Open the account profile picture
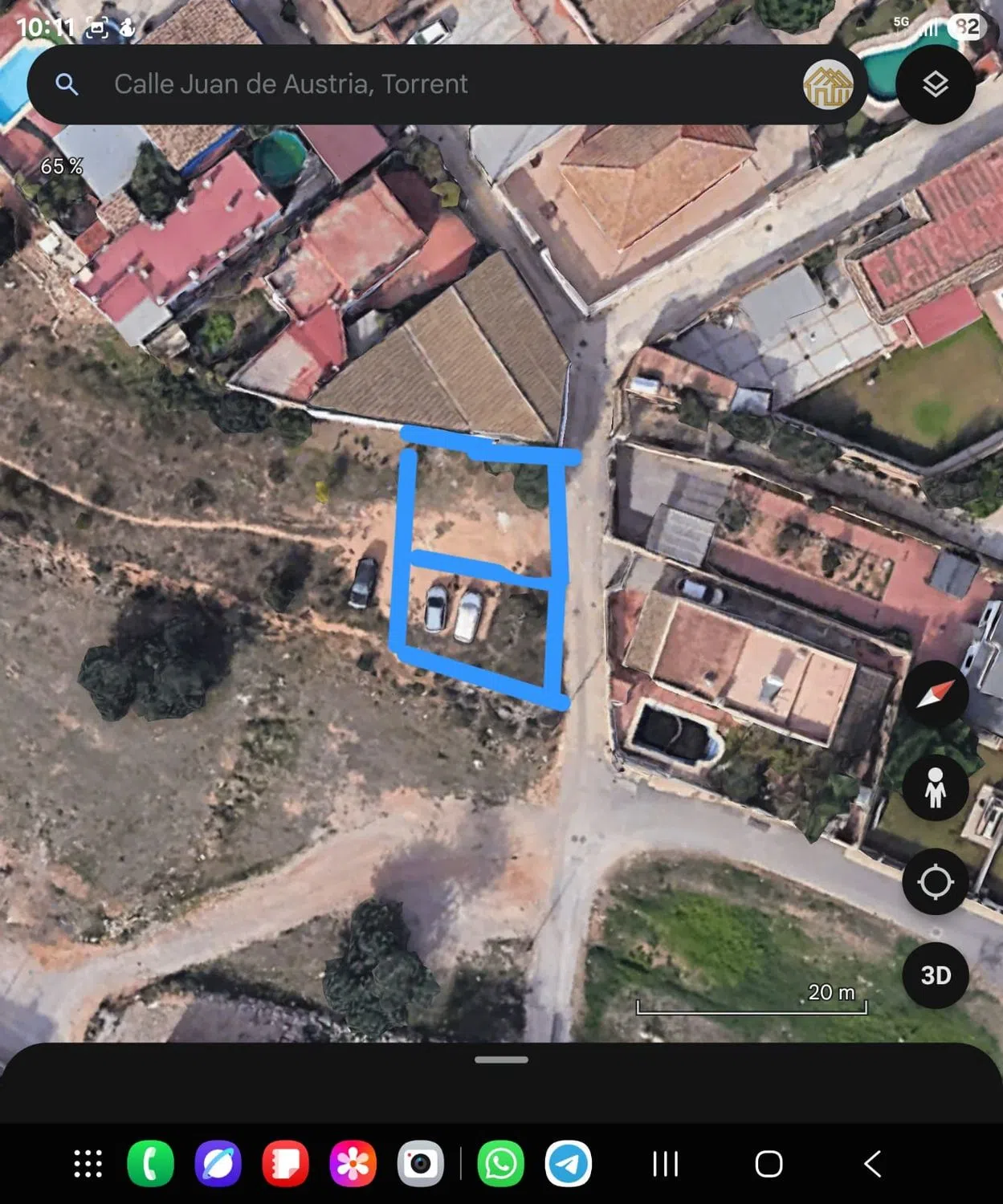Image resolution: width=1003 pixels, height=1204 pixels. [828, 84]
